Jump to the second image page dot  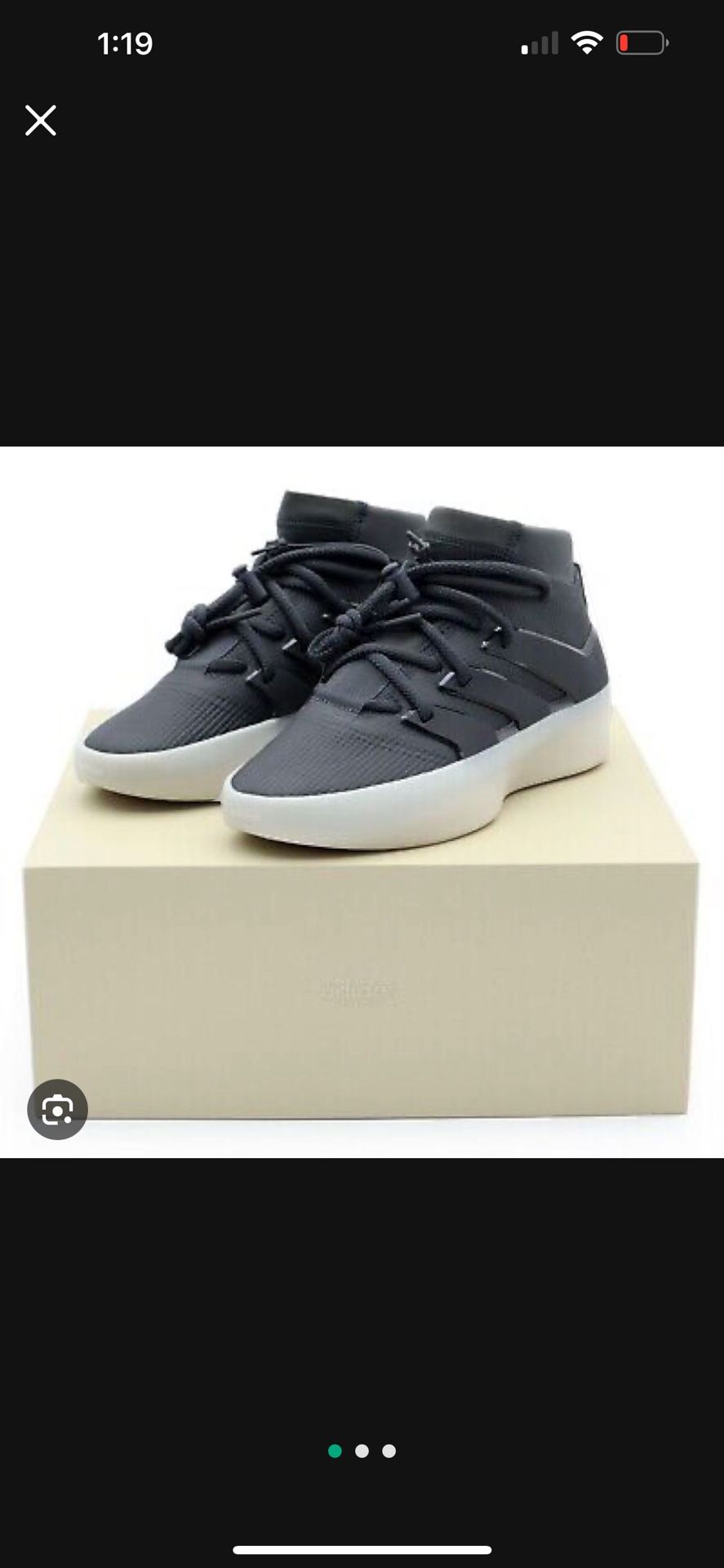(x=362, y=1450)
